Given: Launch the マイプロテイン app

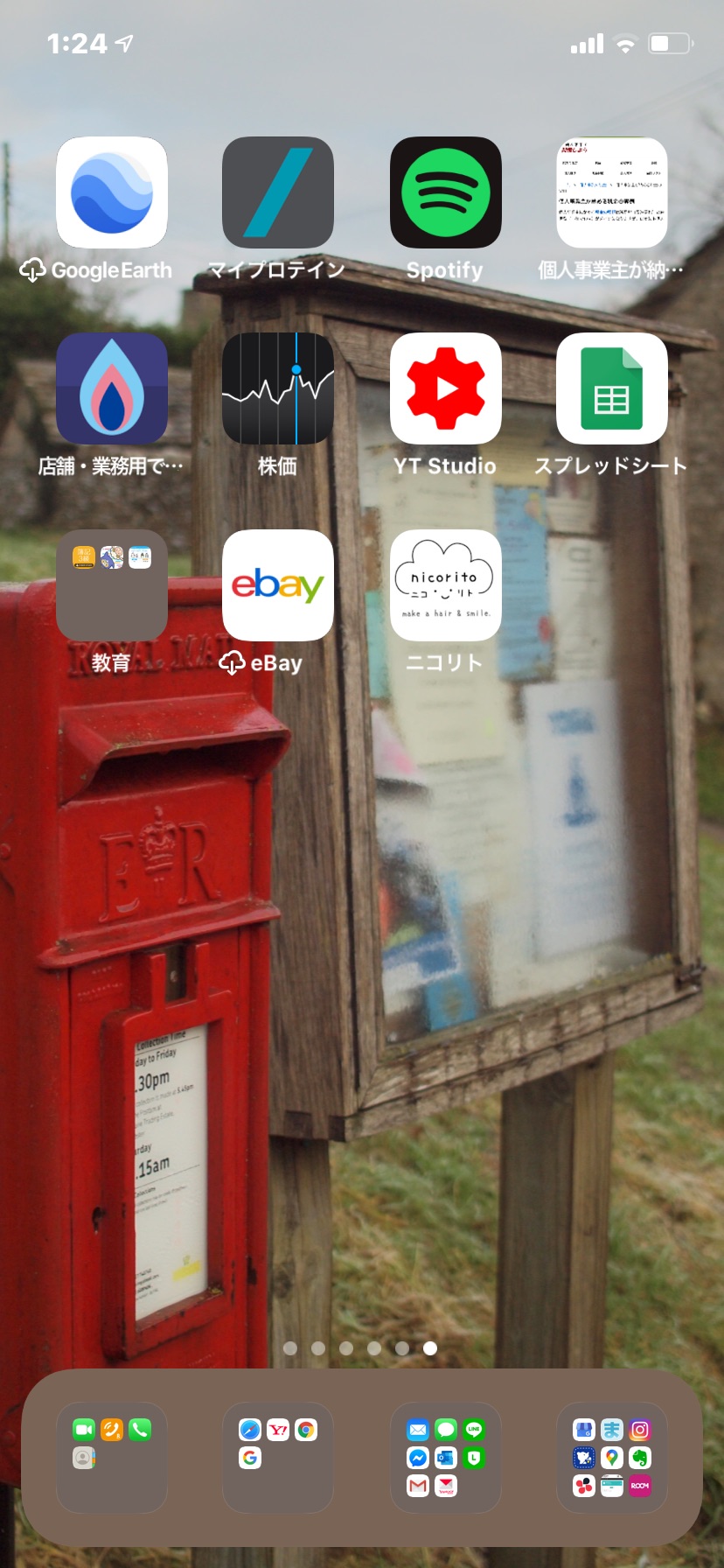Looking at the screenshot, I should (x=278, y=192).
